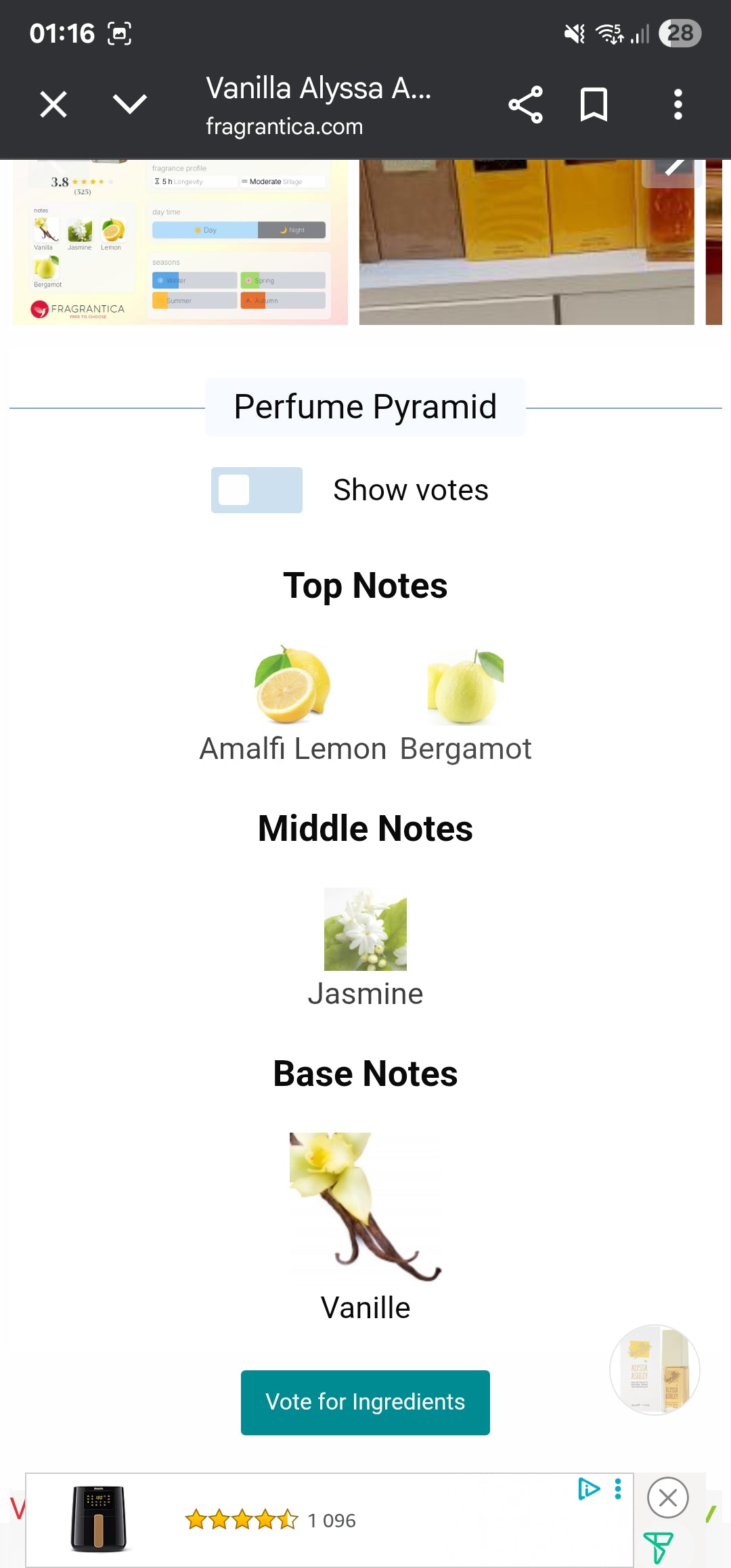This screenshot has width=731, height=1568.
Task: Minimize the custom tab with the chevron
Action: click(129, 105)
